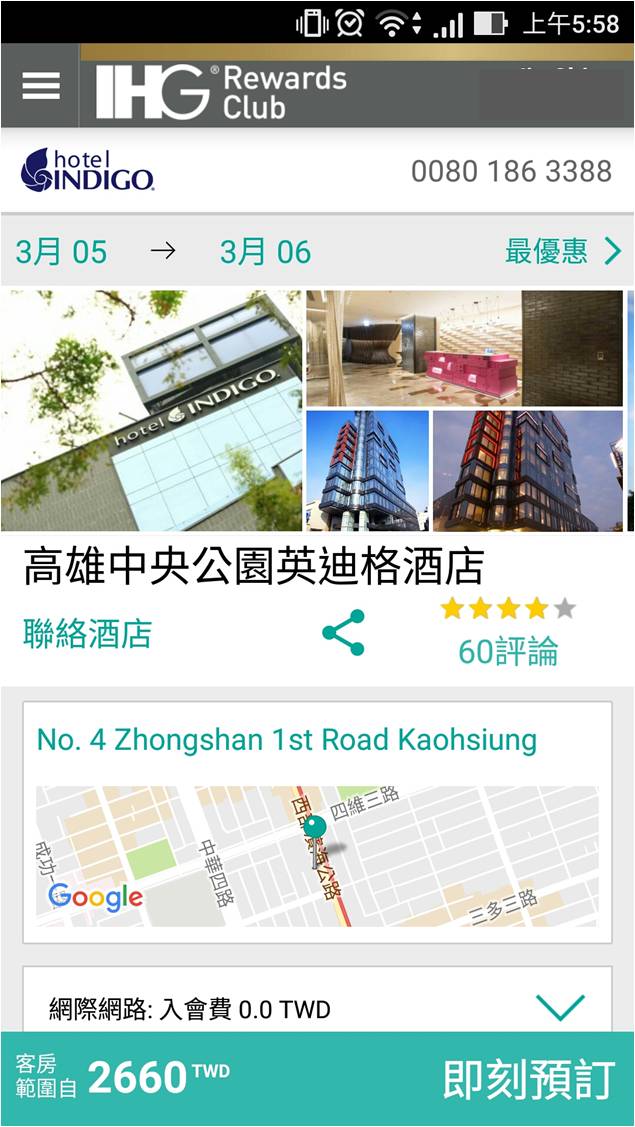This screenshot has height=1127, width=635.
Task: Open the 最優惠 rate option
Action: pyautogui.click(x=562, y=251)
